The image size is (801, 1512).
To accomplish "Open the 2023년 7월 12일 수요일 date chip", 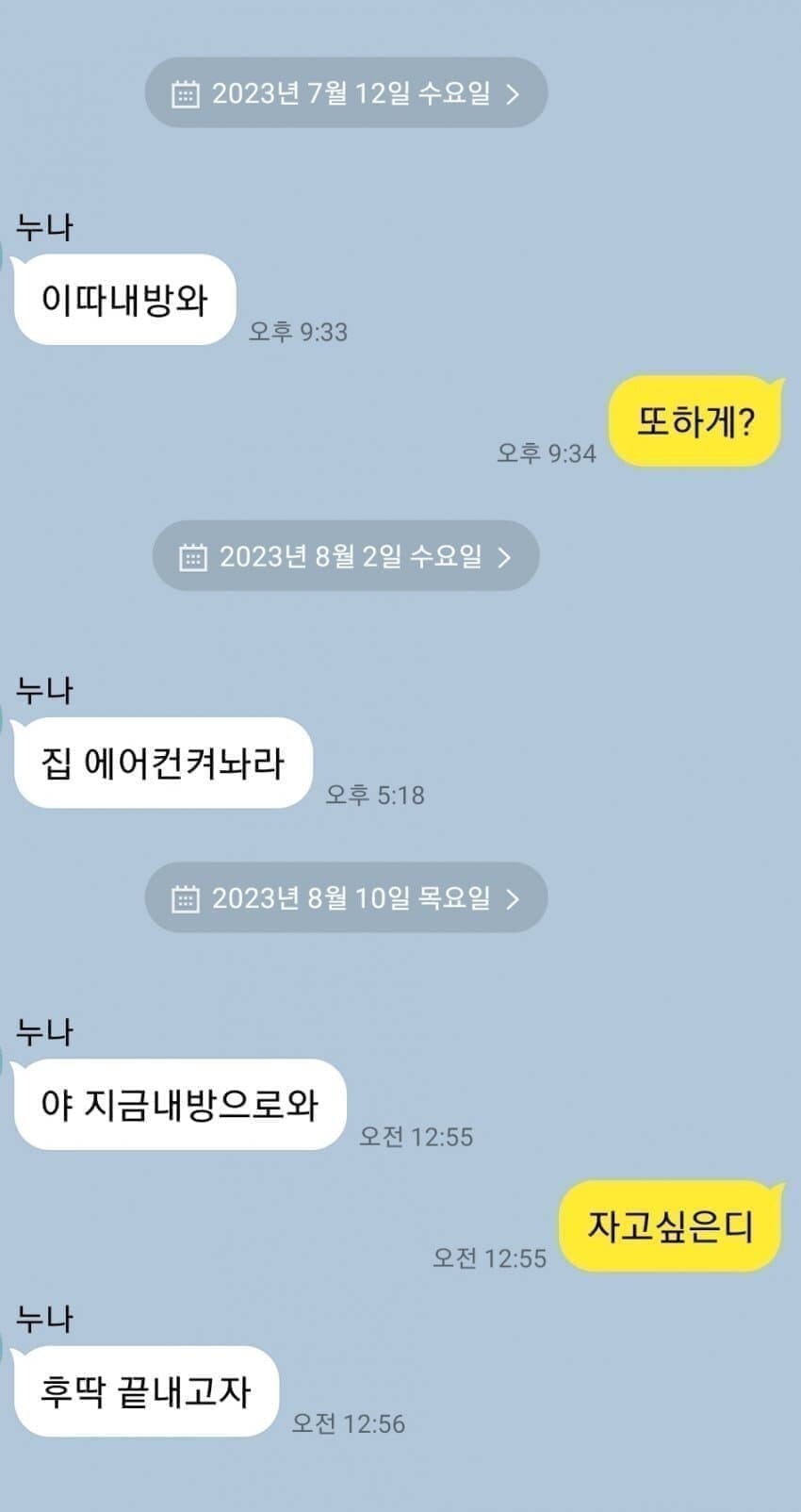I will (x=346, y=93).
